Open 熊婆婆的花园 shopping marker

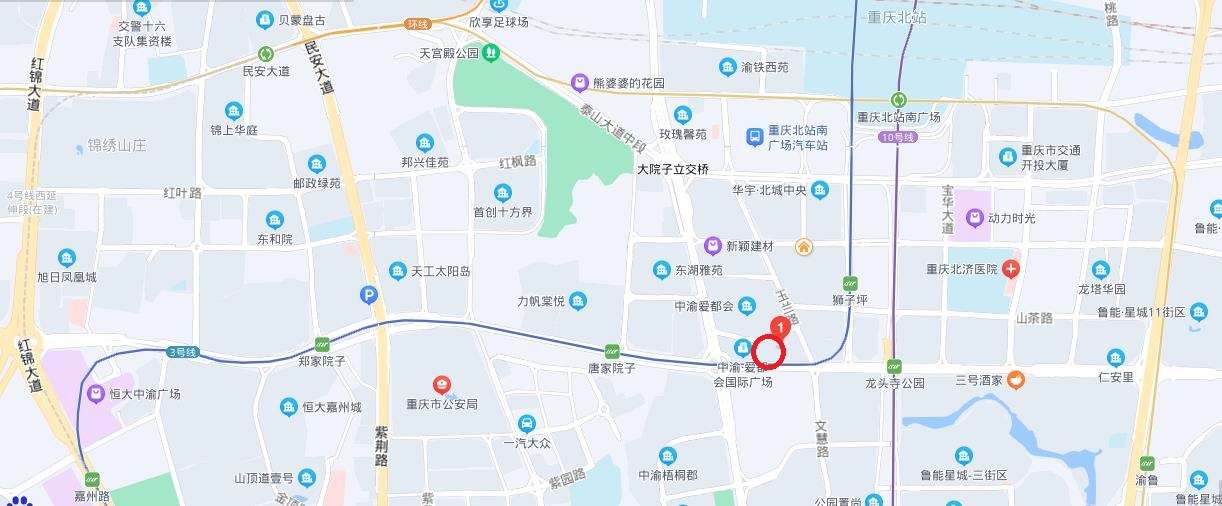(579, 82)
